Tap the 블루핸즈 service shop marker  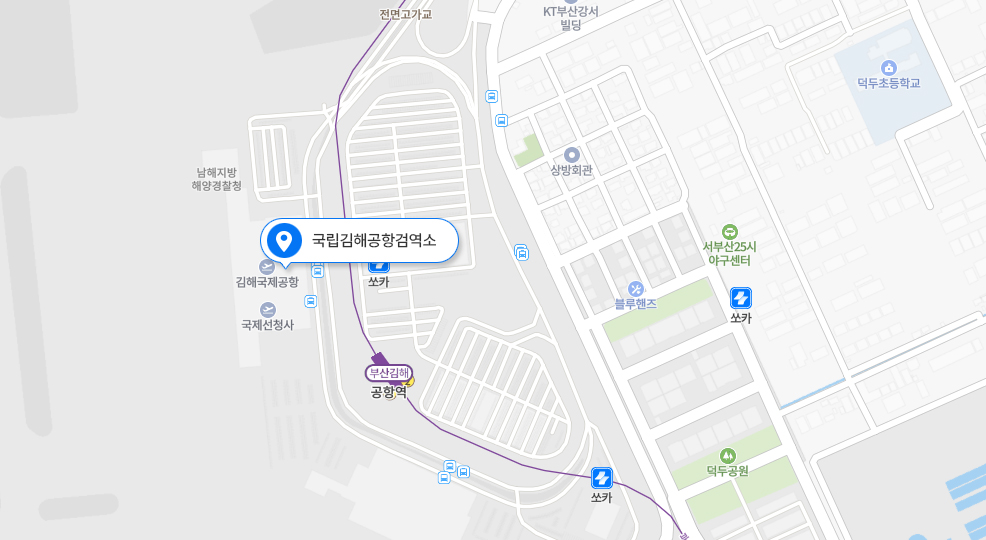pos(635,289)
